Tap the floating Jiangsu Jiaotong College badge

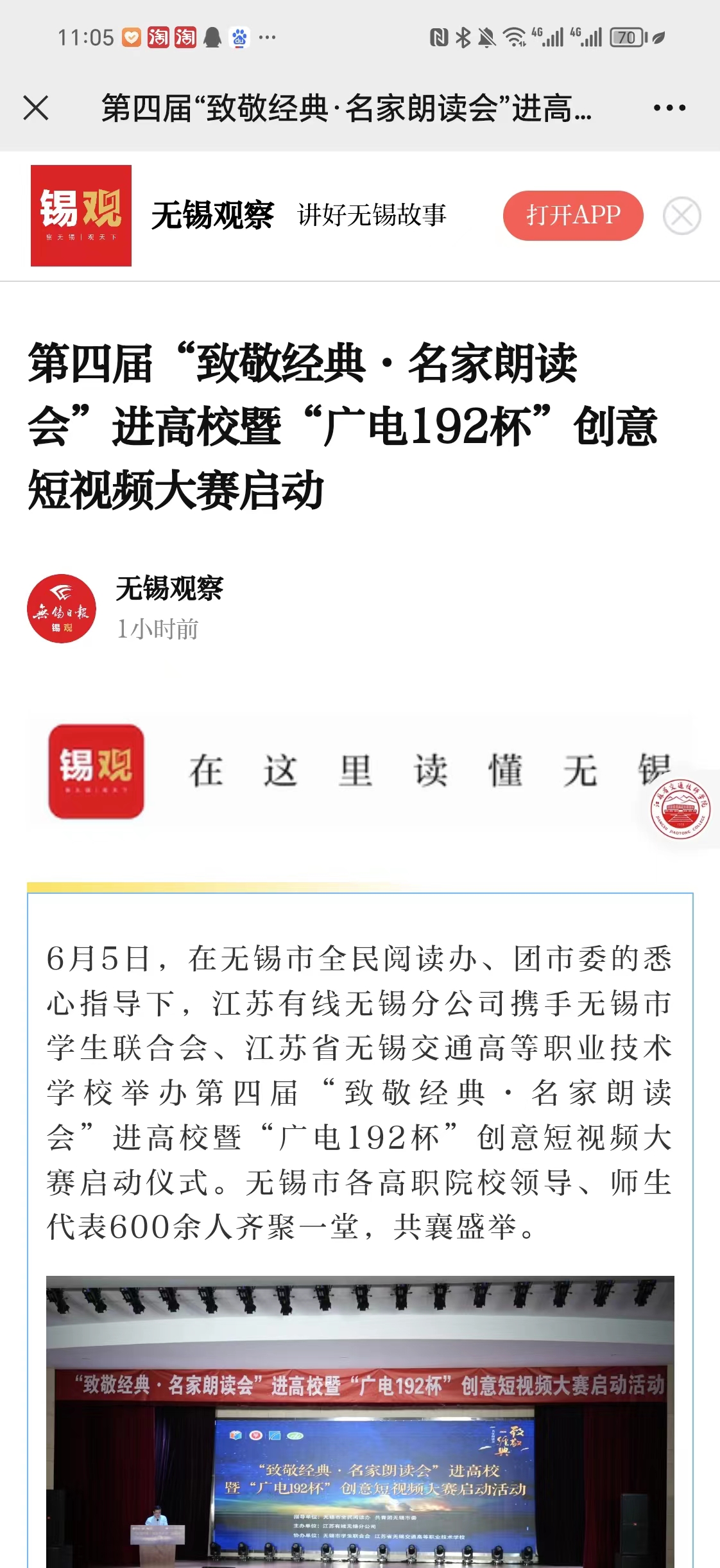point(680,809)
